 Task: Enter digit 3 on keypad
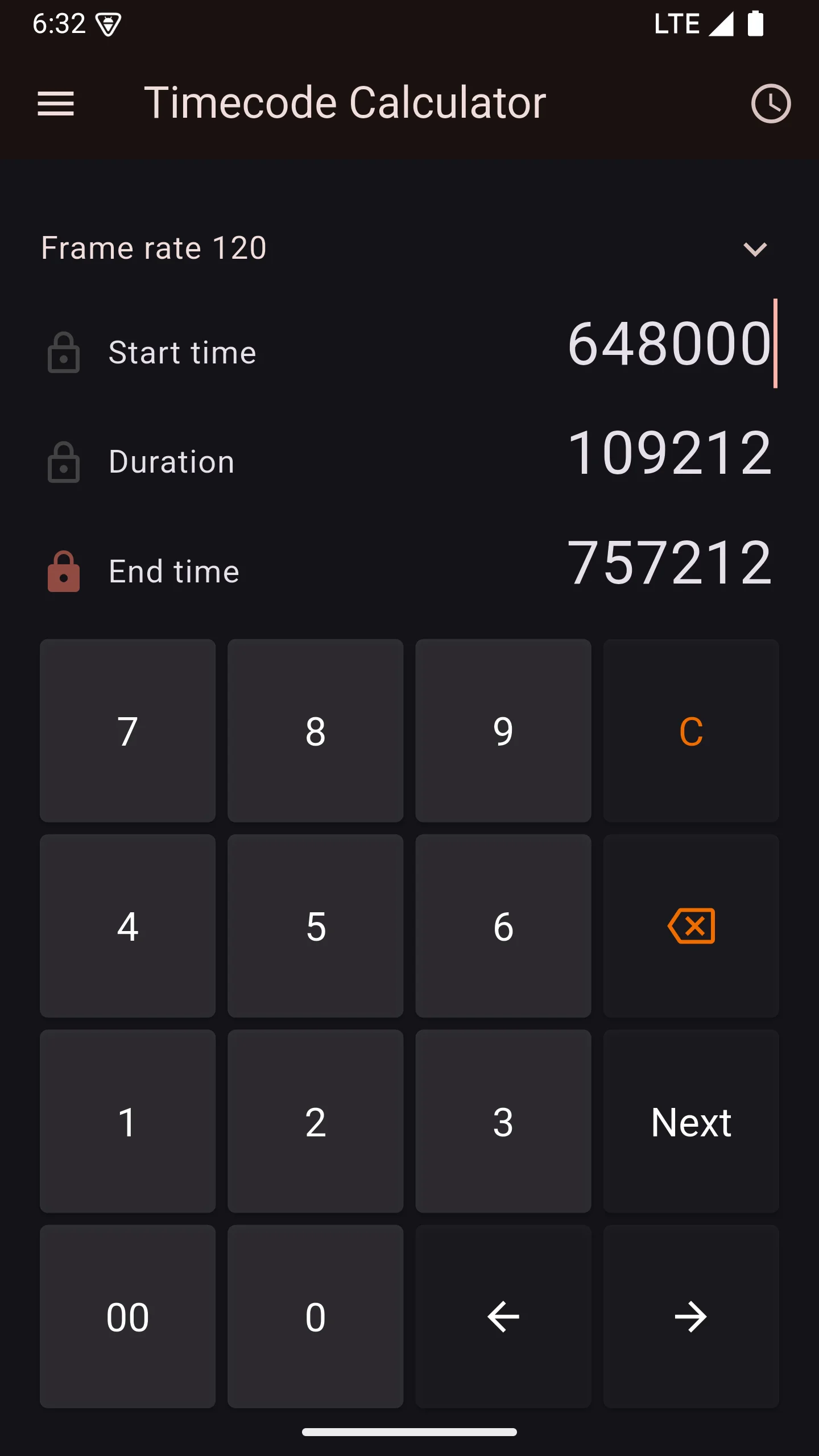[503, 1122]
